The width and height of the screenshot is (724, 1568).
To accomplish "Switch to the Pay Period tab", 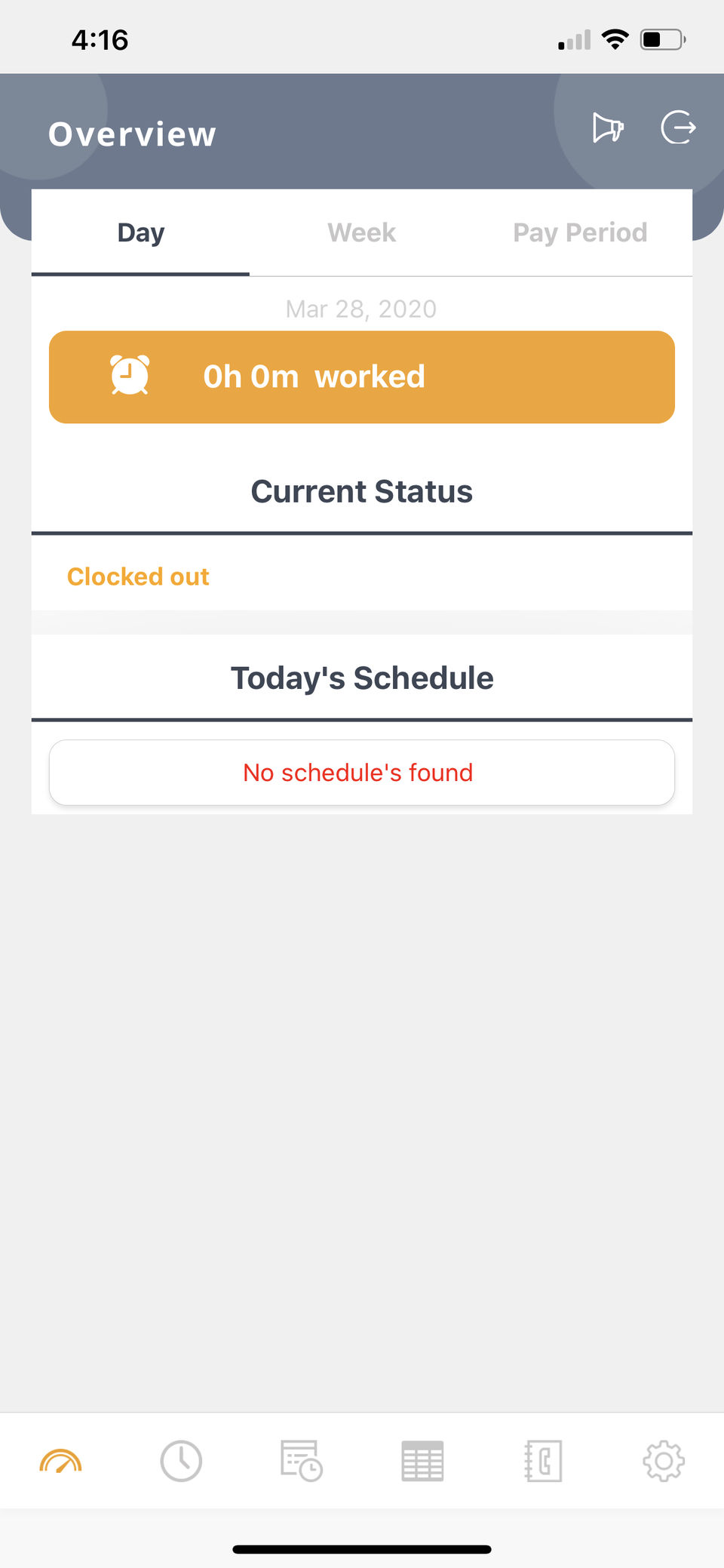I will [x=579, y=232].
